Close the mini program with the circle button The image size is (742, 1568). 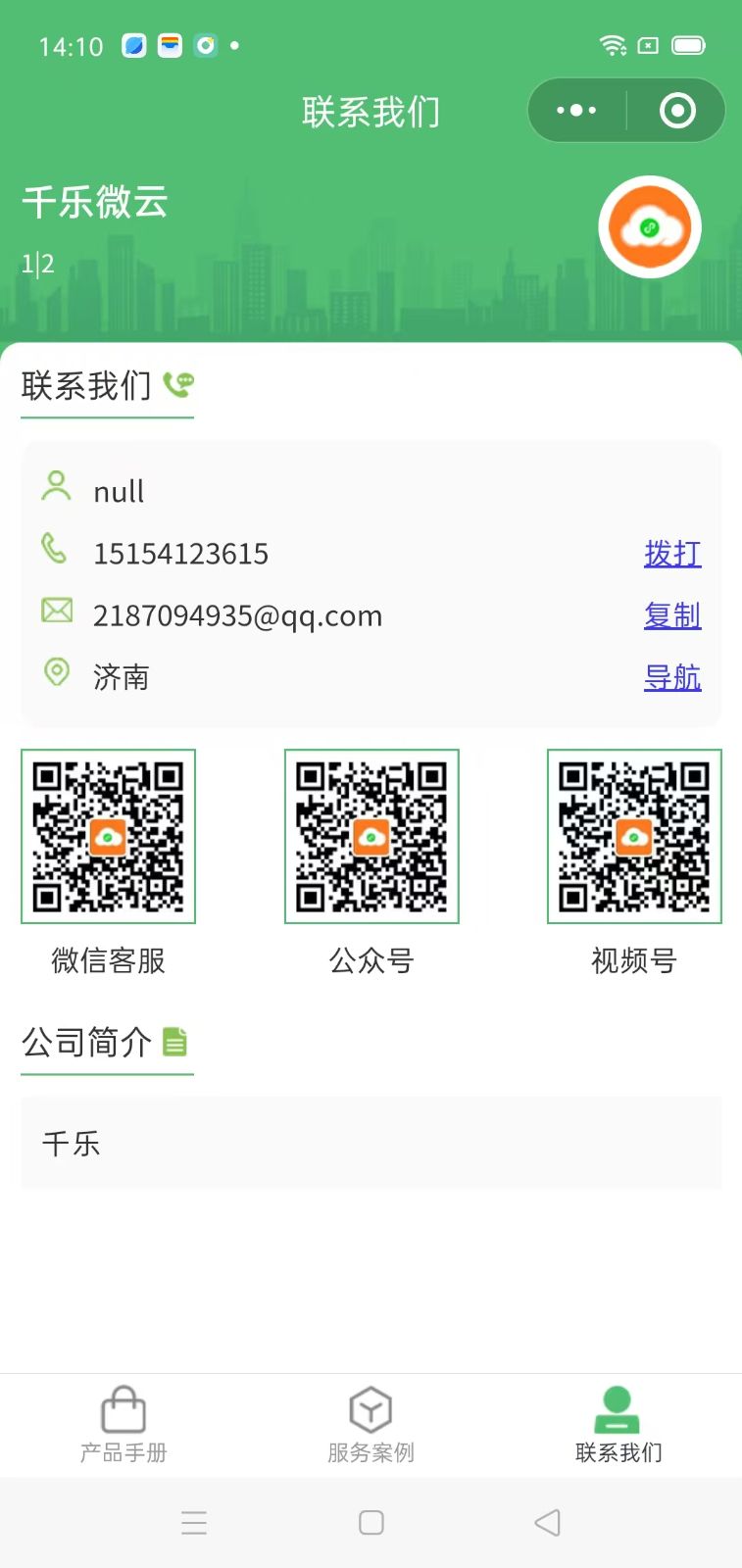point(677,111)
